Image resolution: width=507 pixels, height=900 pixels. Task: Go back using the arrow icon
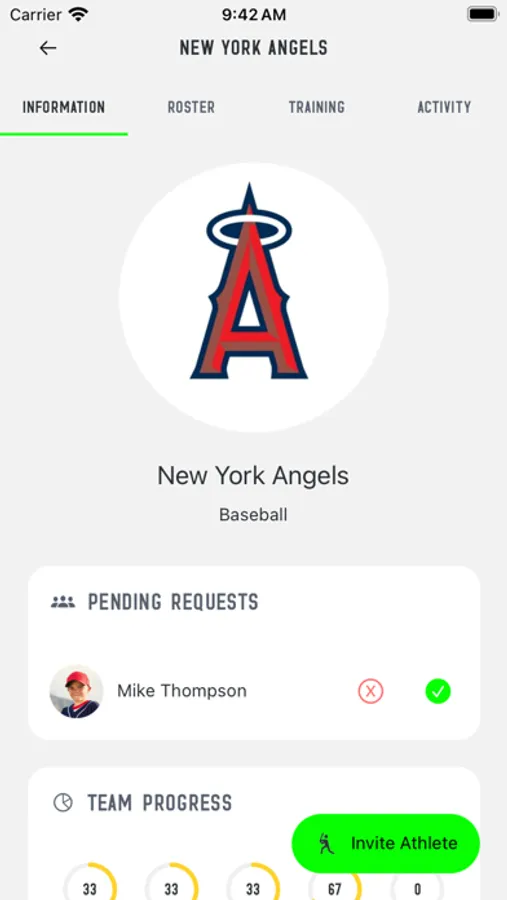(x=48, y=48)
